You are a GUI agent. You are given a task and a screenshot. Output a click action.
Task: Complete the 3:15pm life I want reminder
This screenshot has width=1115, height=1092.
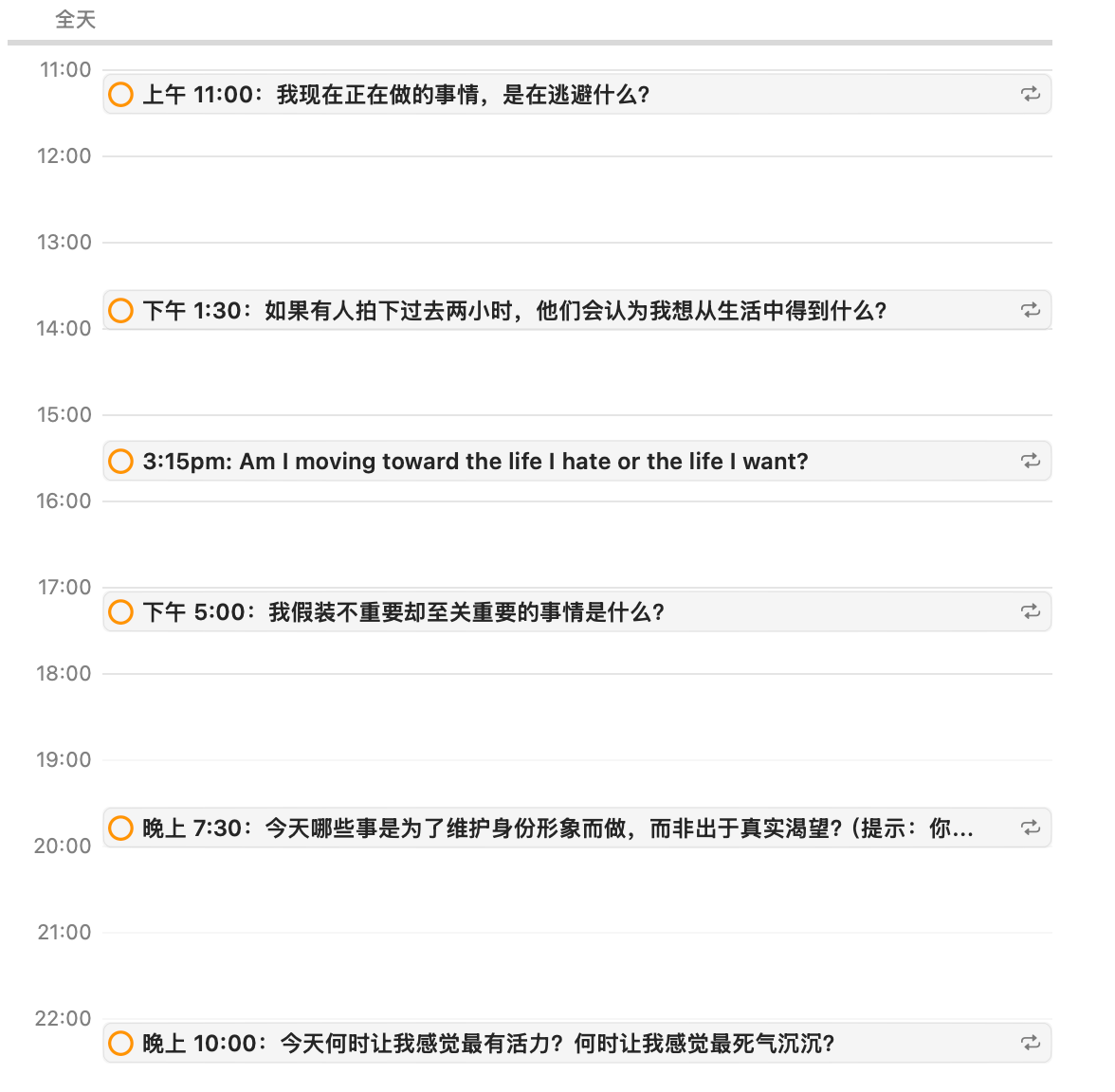pyautogui.click(x=120, y=462)
